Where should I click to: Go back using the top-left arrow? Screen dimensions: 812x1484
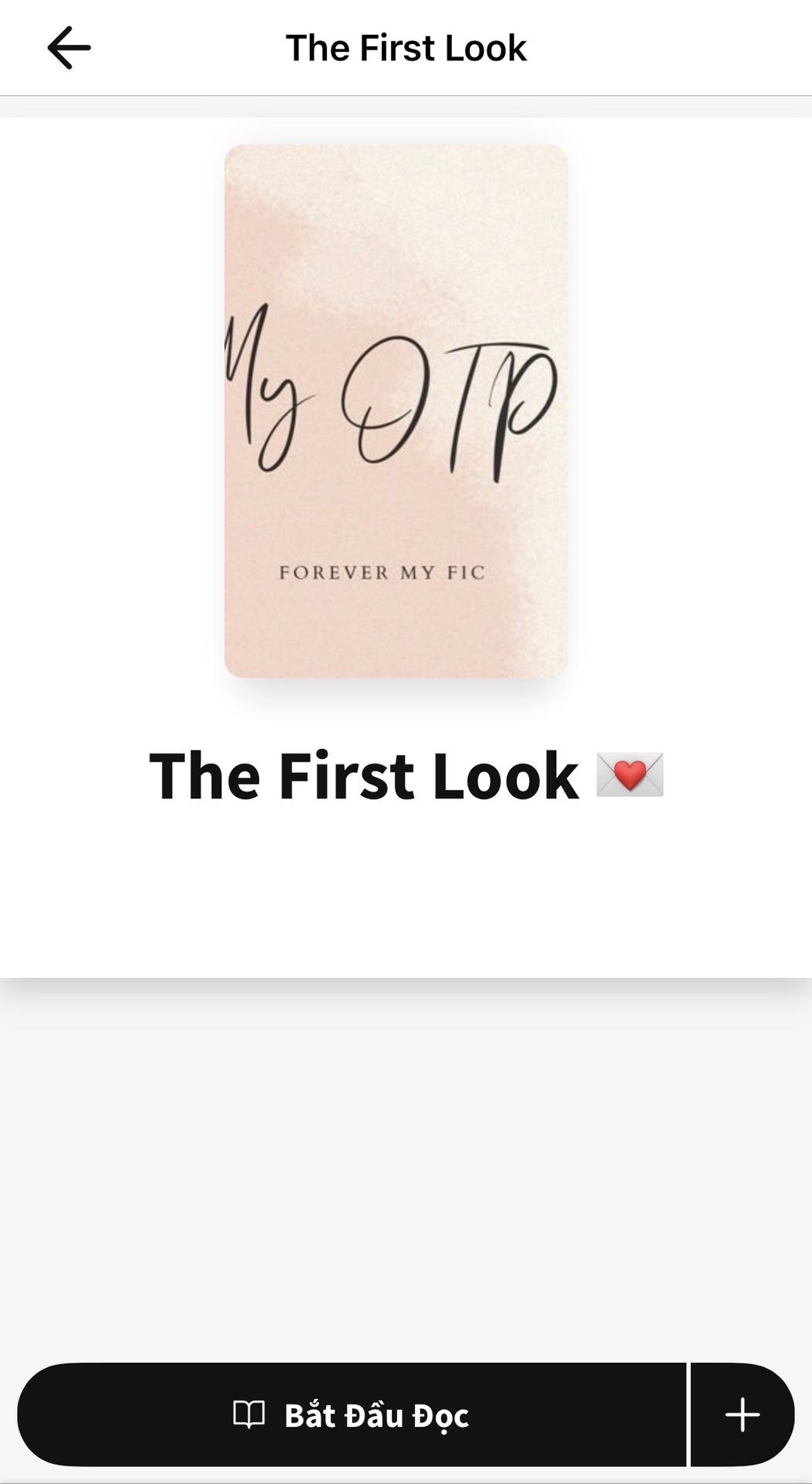coord(69,48)
